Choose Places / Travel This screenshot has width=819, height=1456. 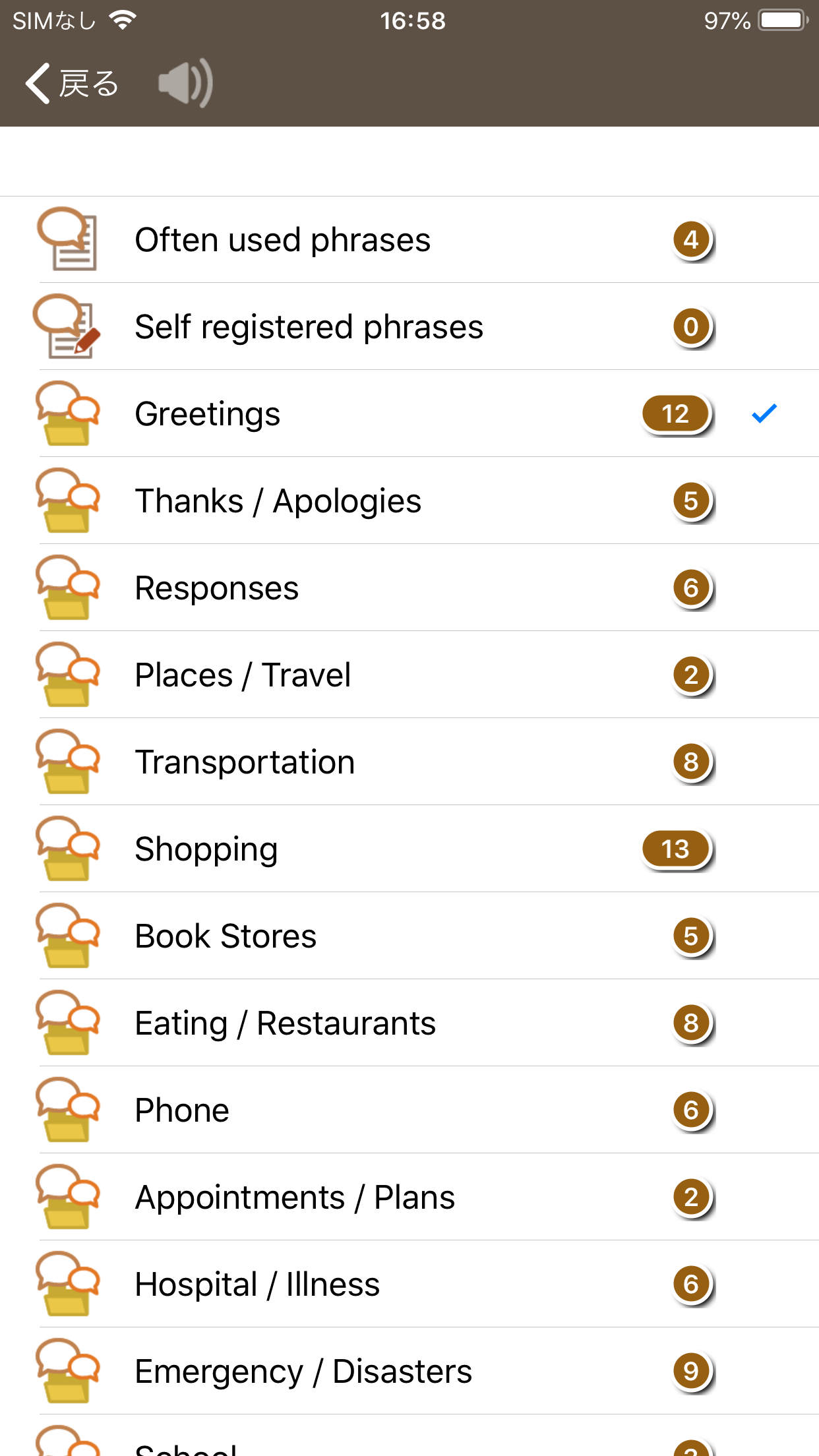[x=409, y=675]
